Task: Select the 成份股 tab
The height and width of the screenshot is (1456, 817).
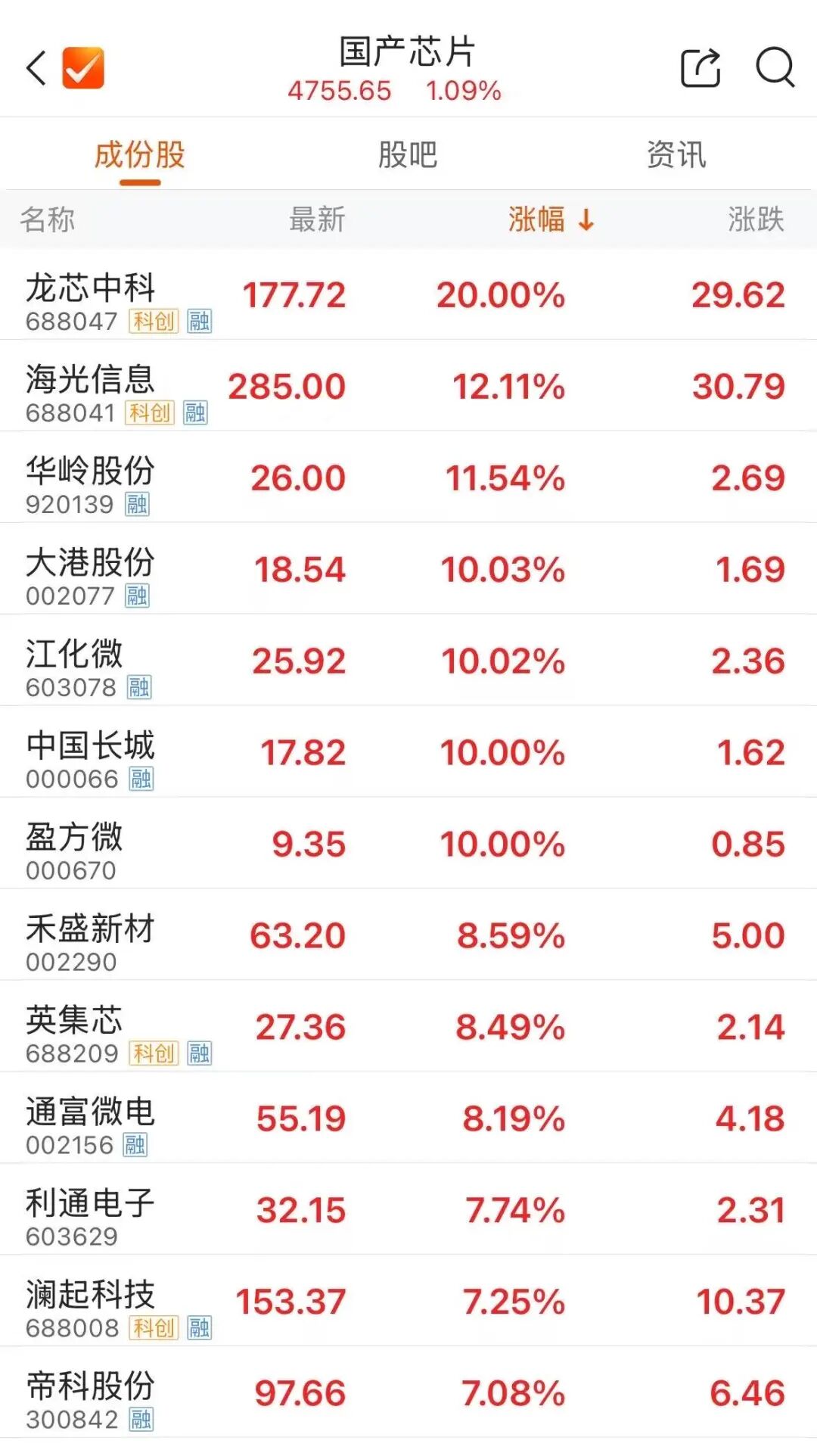Action: (140, 155)
